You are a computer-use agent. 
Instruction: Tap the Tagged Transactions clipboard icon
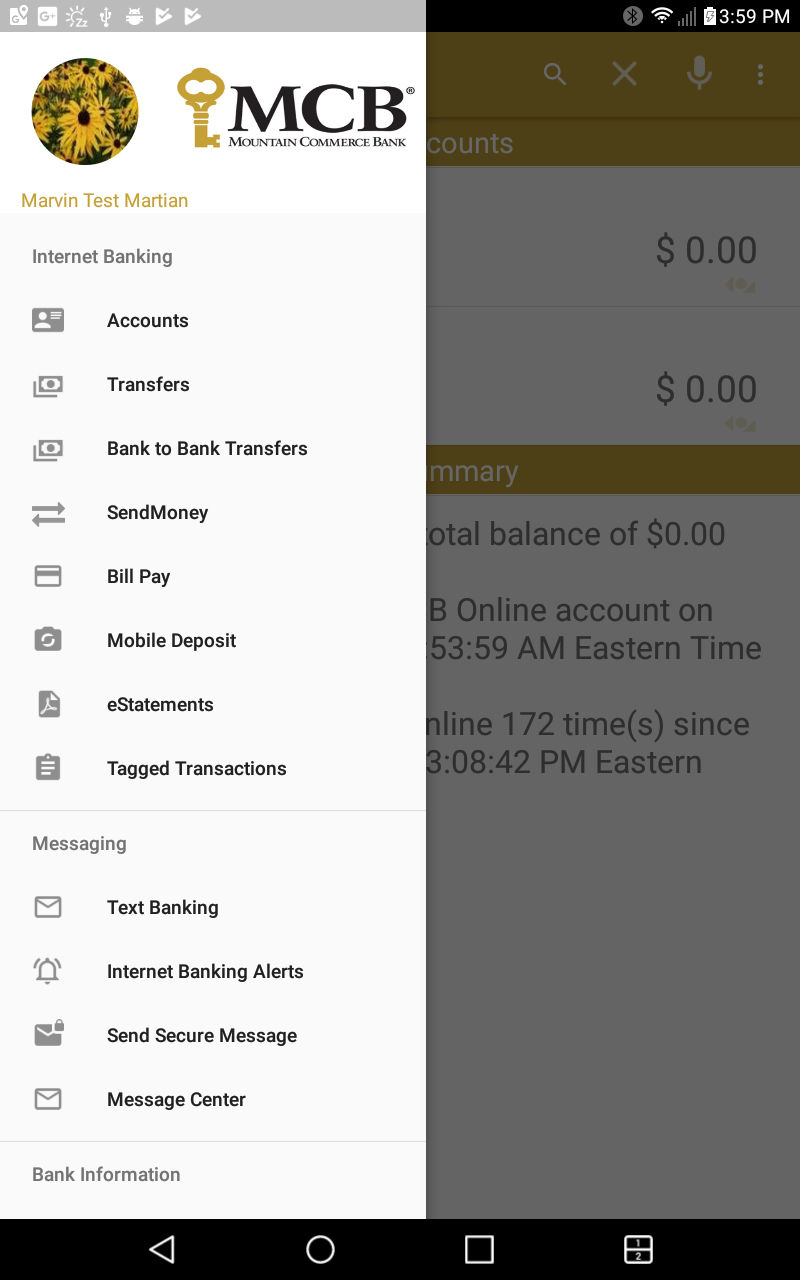[48, 768]
